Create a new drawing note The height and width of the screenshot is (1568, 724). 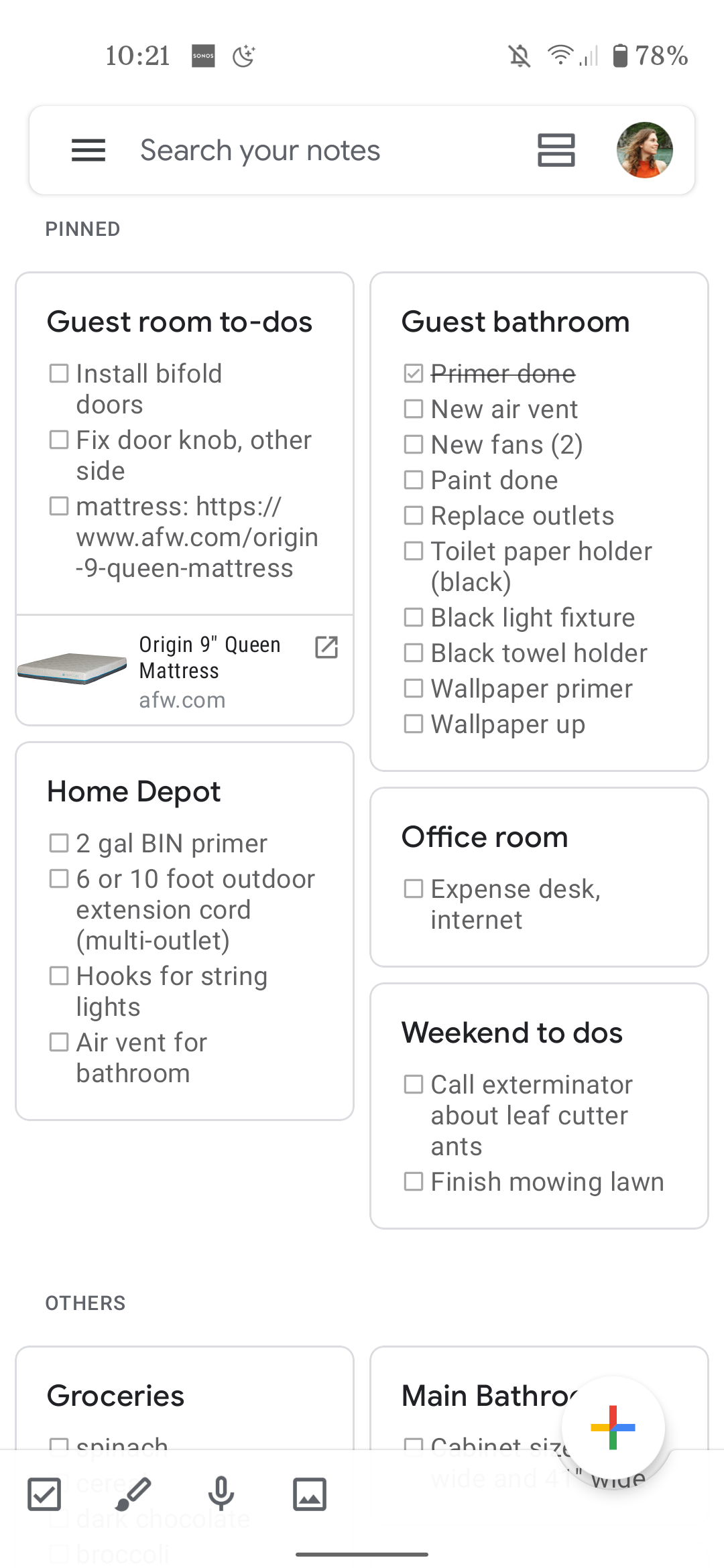point(133,1494)
